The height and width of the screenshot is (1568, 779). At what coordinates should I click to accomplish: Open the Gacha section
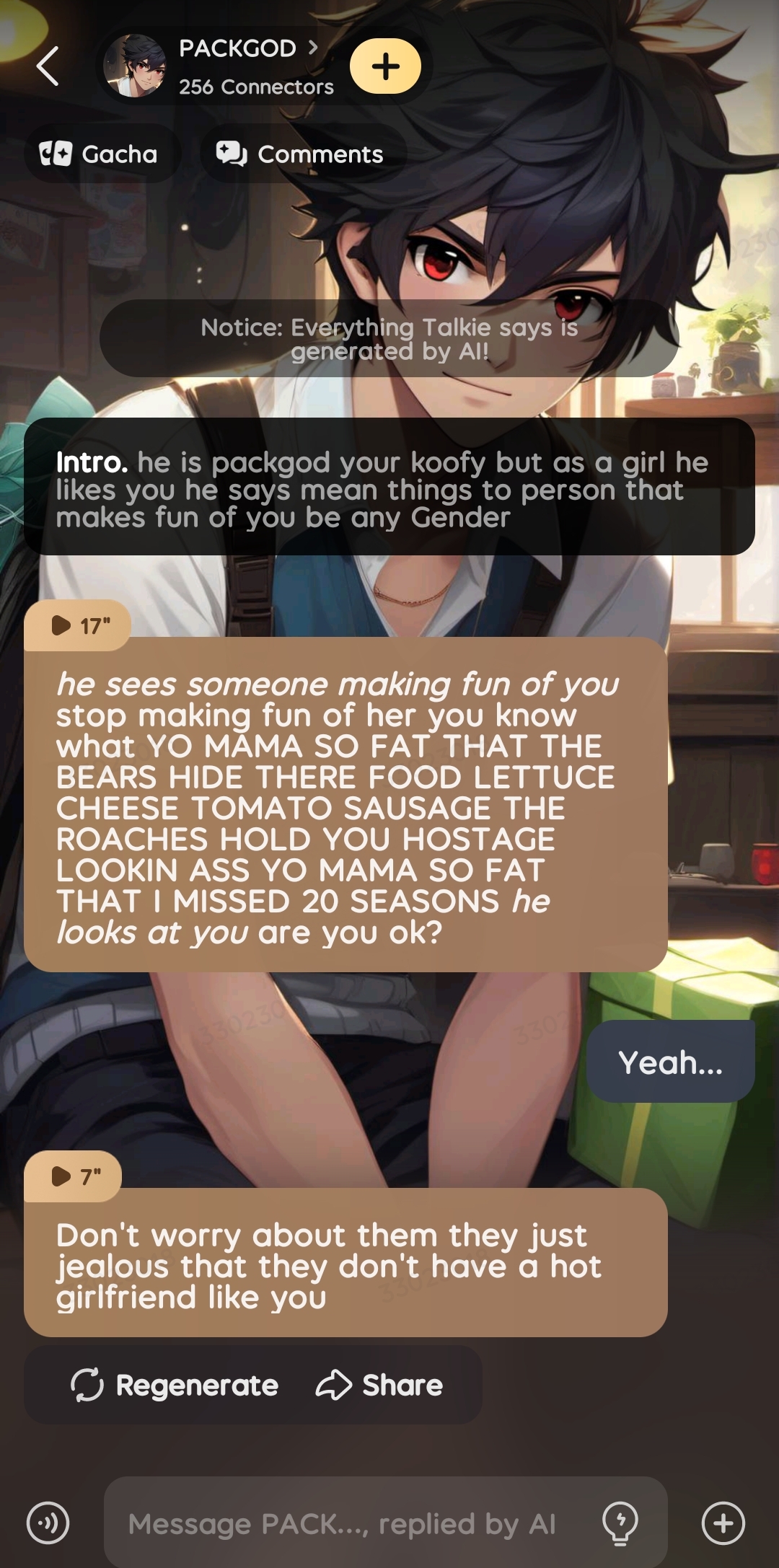click(x=100, y=154)
